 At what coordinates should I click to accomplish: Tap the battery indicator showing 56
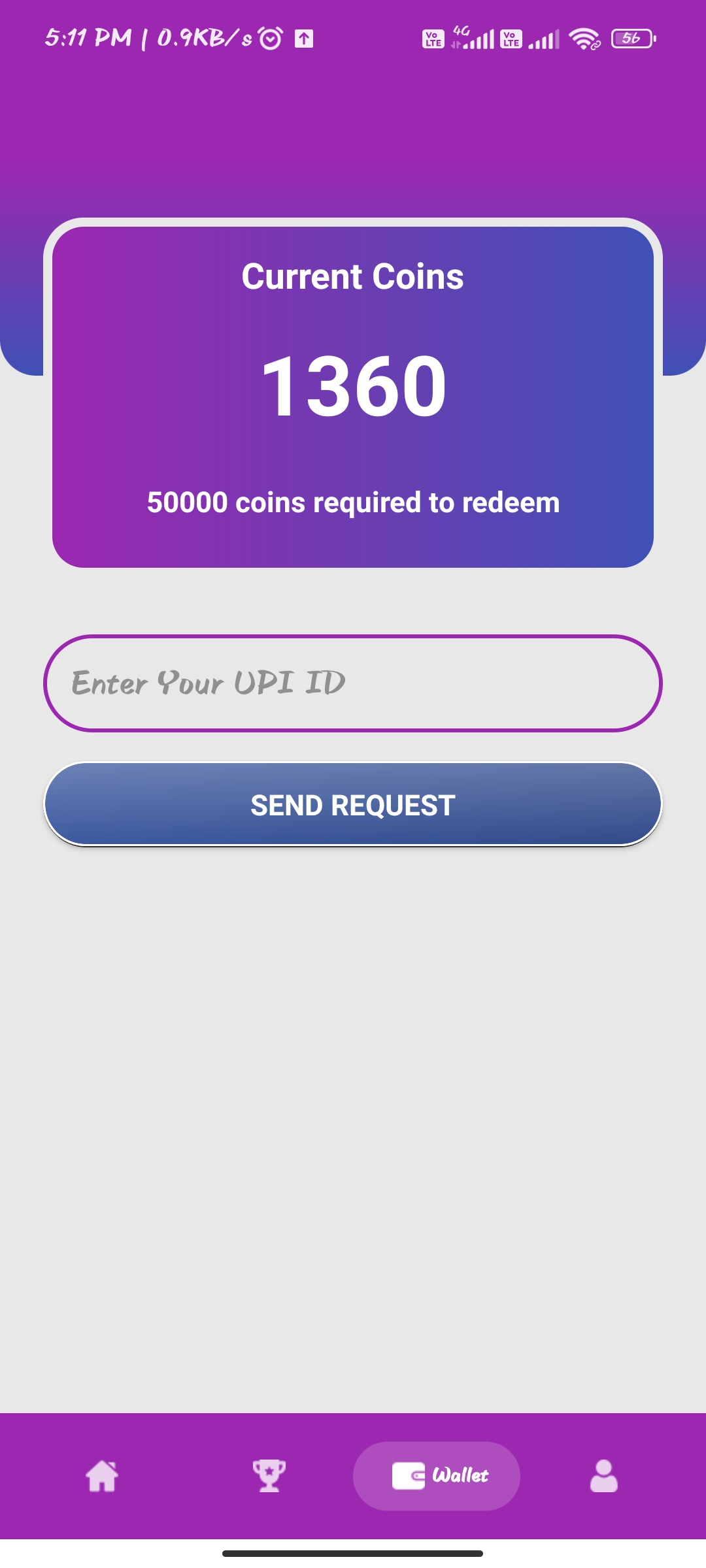pos(630,39)
